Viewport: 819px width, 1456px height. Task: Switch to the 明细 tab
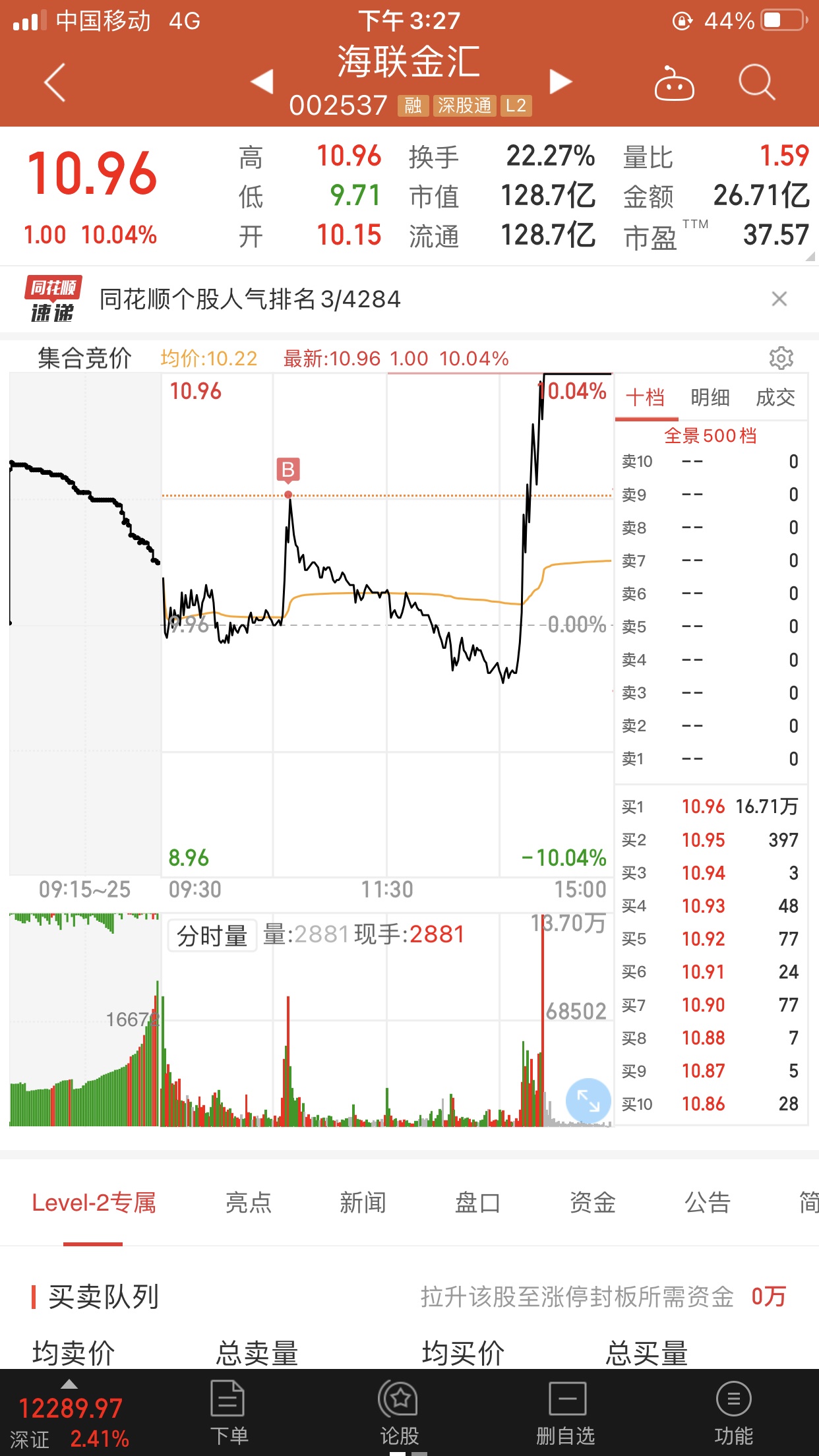pos(710,398)
